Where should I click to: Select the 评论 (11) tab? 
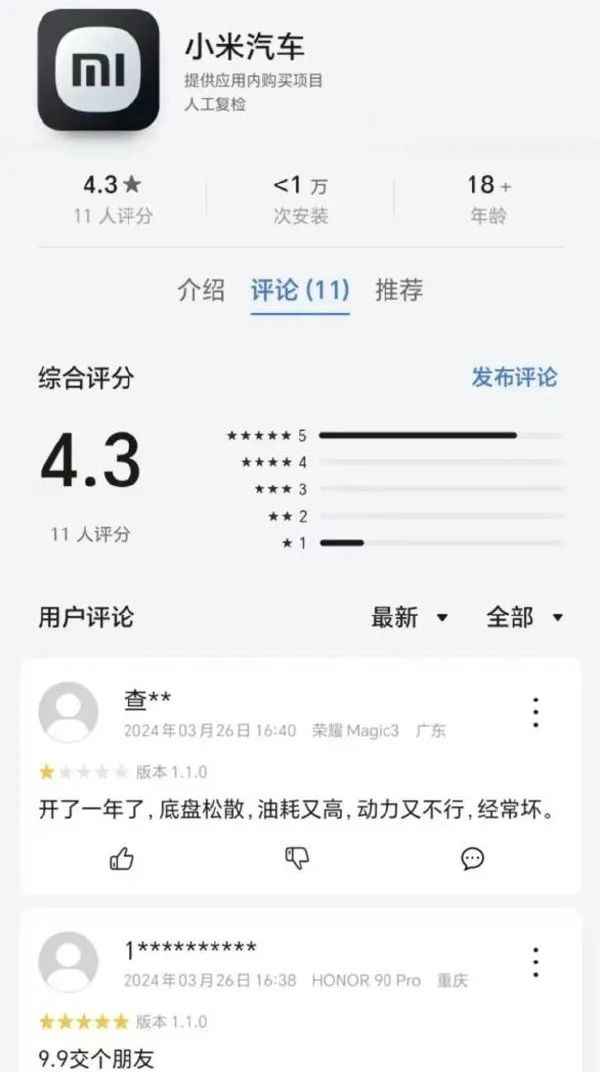(x=300, y=290)
